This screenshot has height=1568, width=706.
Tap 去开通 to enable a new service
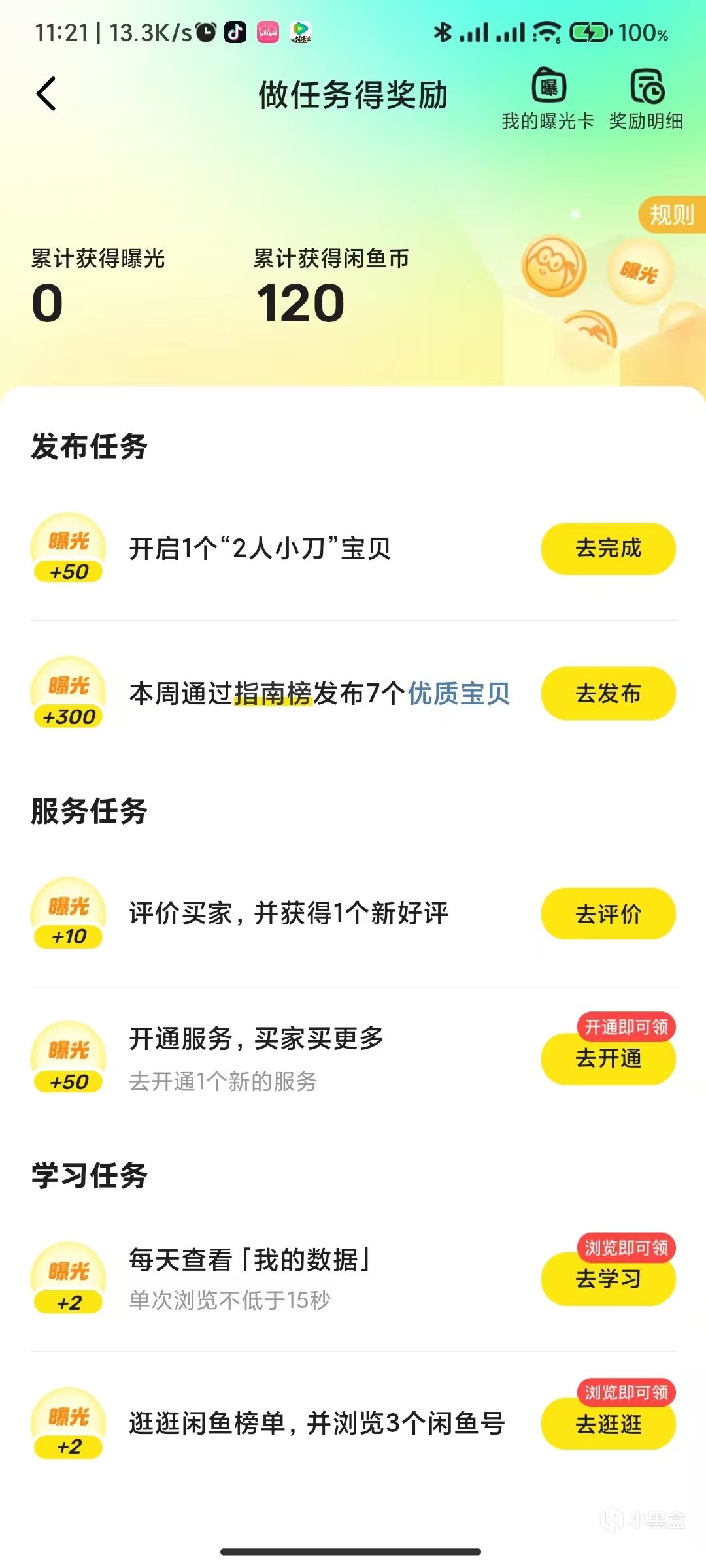(608, 1058)
